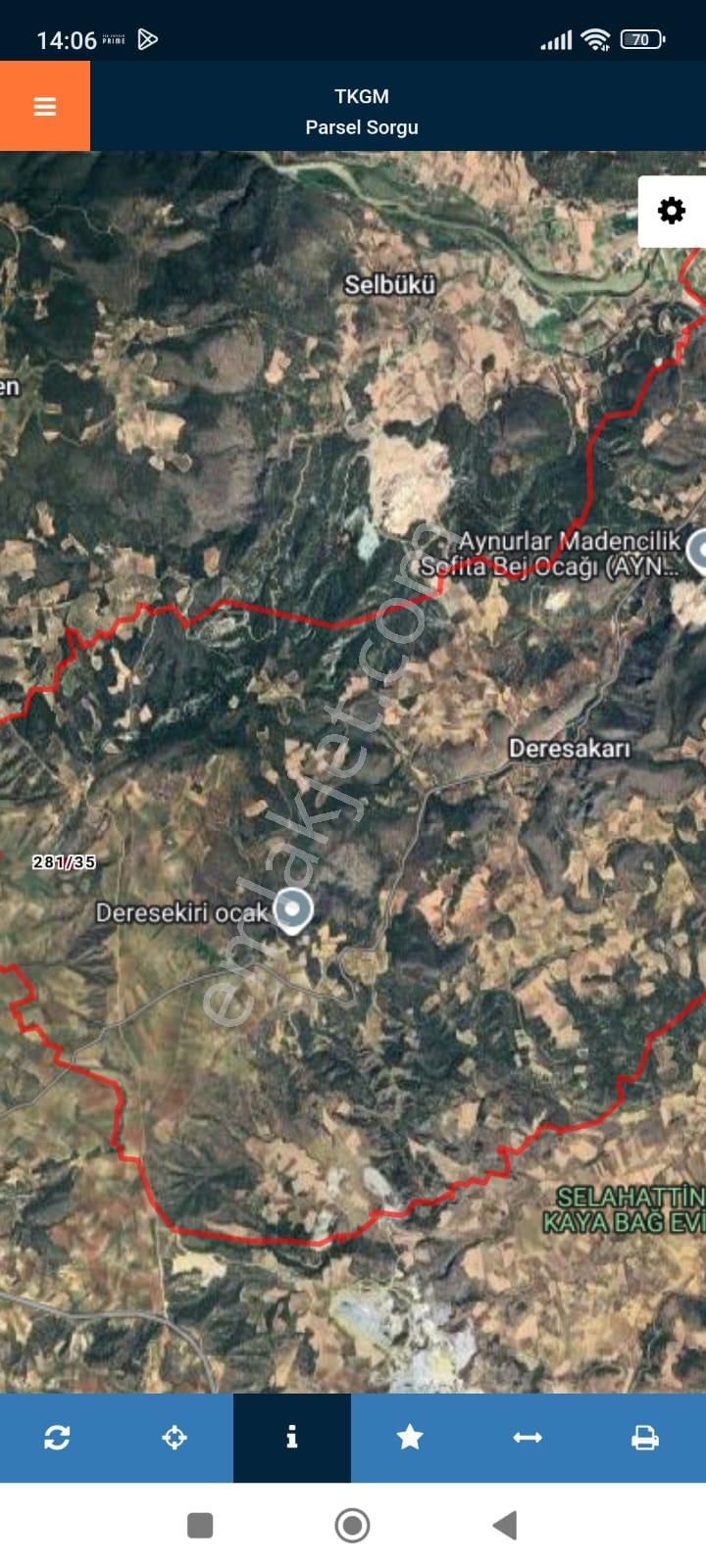The height and width of the screenshot is (1568, 706).
Task: Go back with system back button
Action: click(x=505, y=1525)
